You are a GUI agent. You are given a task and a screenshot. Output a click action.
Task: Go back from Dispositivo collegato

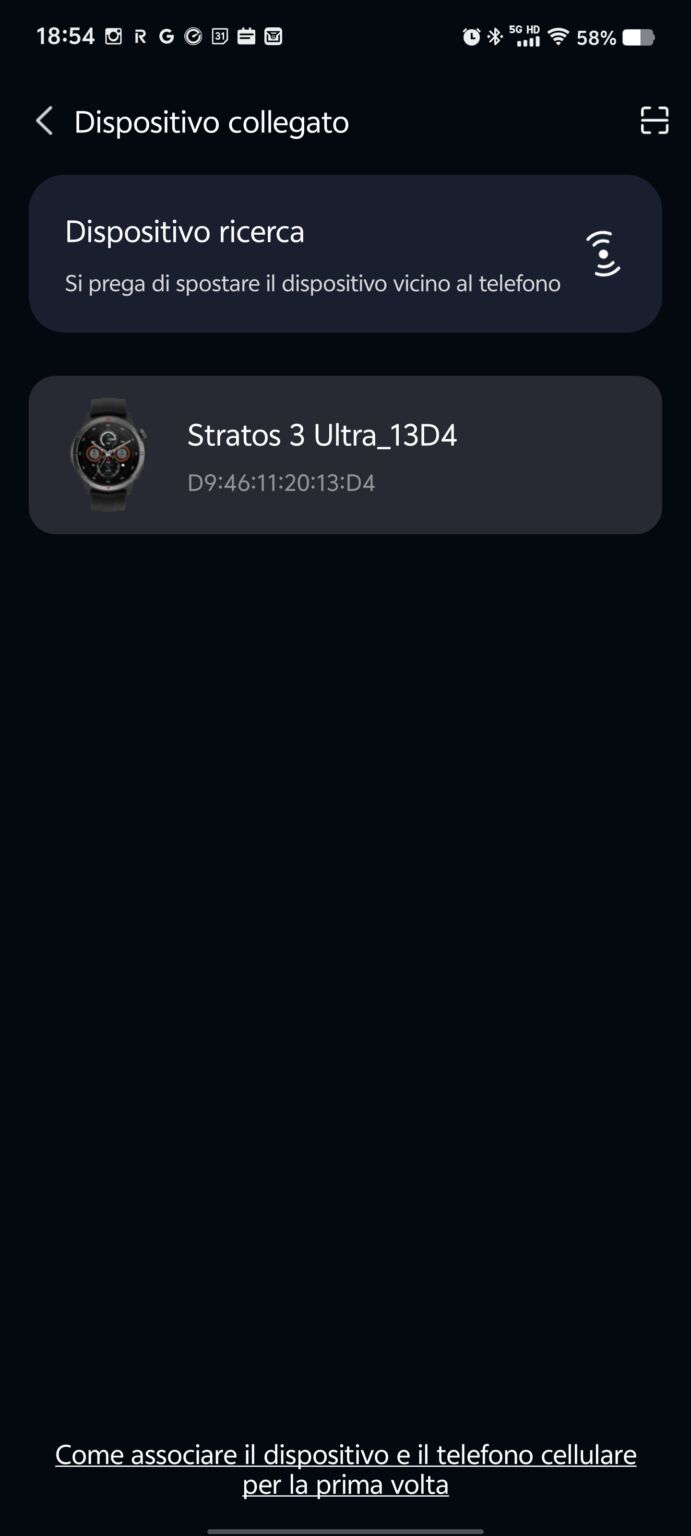[x=44, y=122]
